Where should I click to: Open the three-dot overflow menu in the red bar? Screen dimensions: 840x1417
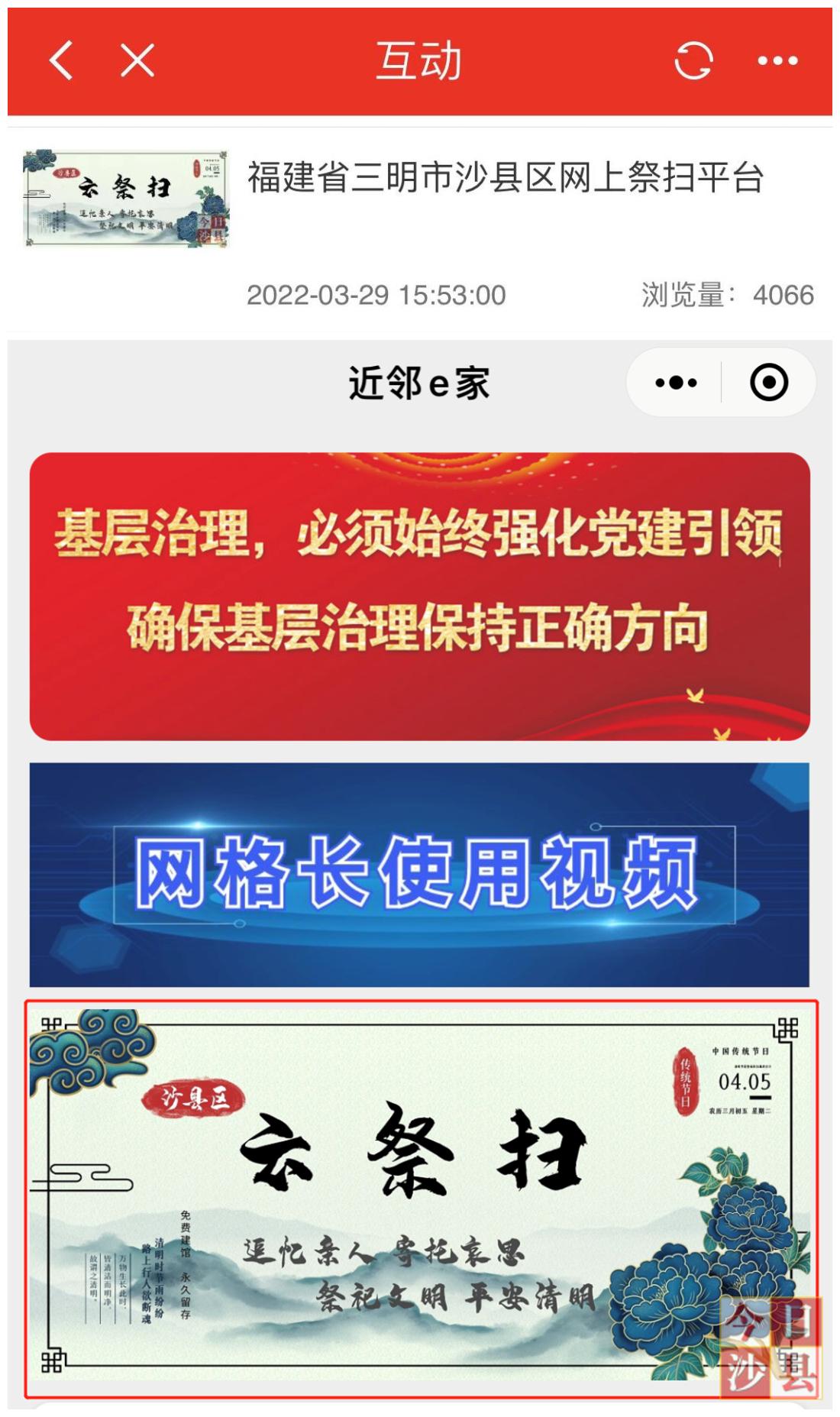pos(777,60)
